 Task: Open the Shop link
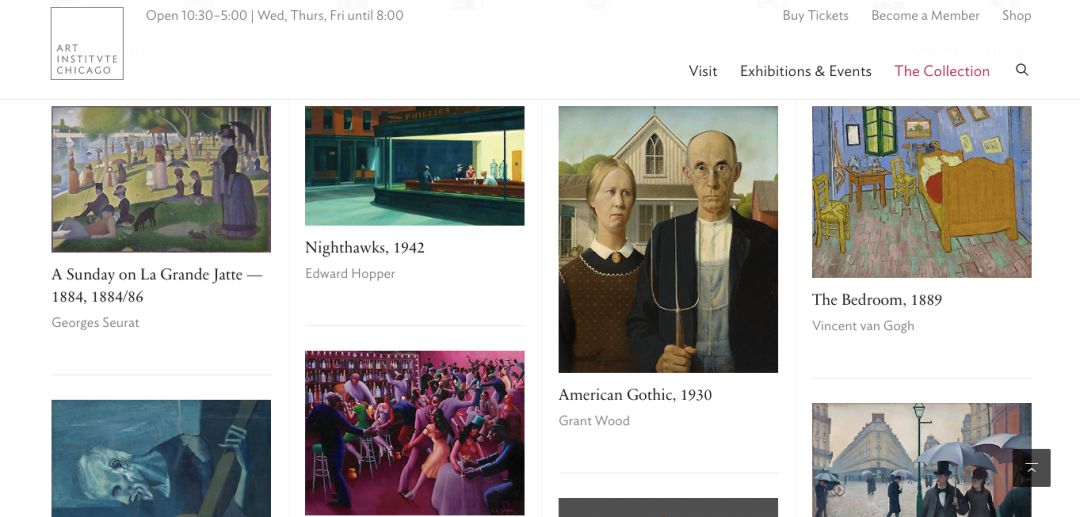click(1016, 15)
